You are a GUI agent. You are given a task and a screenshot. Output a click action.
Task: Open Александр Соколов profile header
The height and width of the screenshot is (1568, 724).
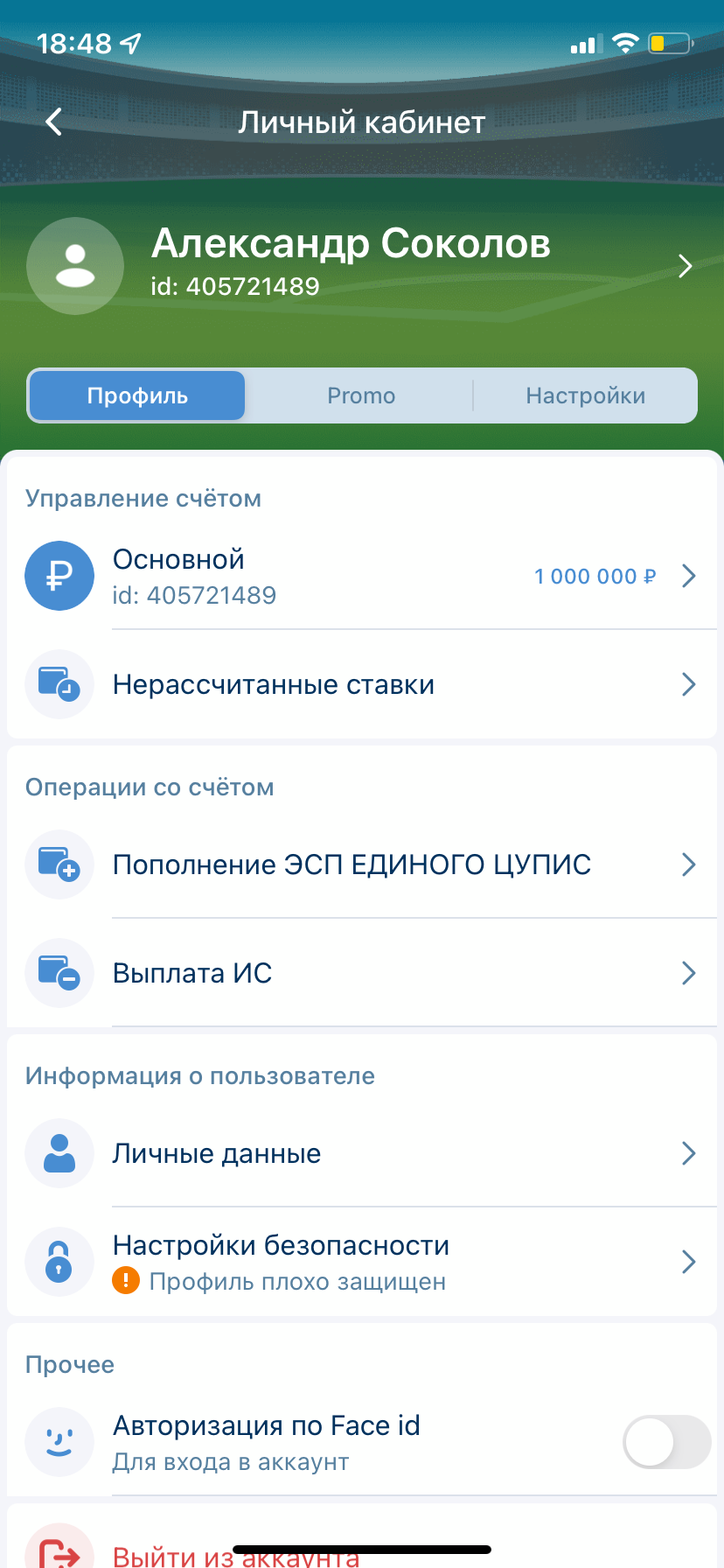tap(362, 265)
